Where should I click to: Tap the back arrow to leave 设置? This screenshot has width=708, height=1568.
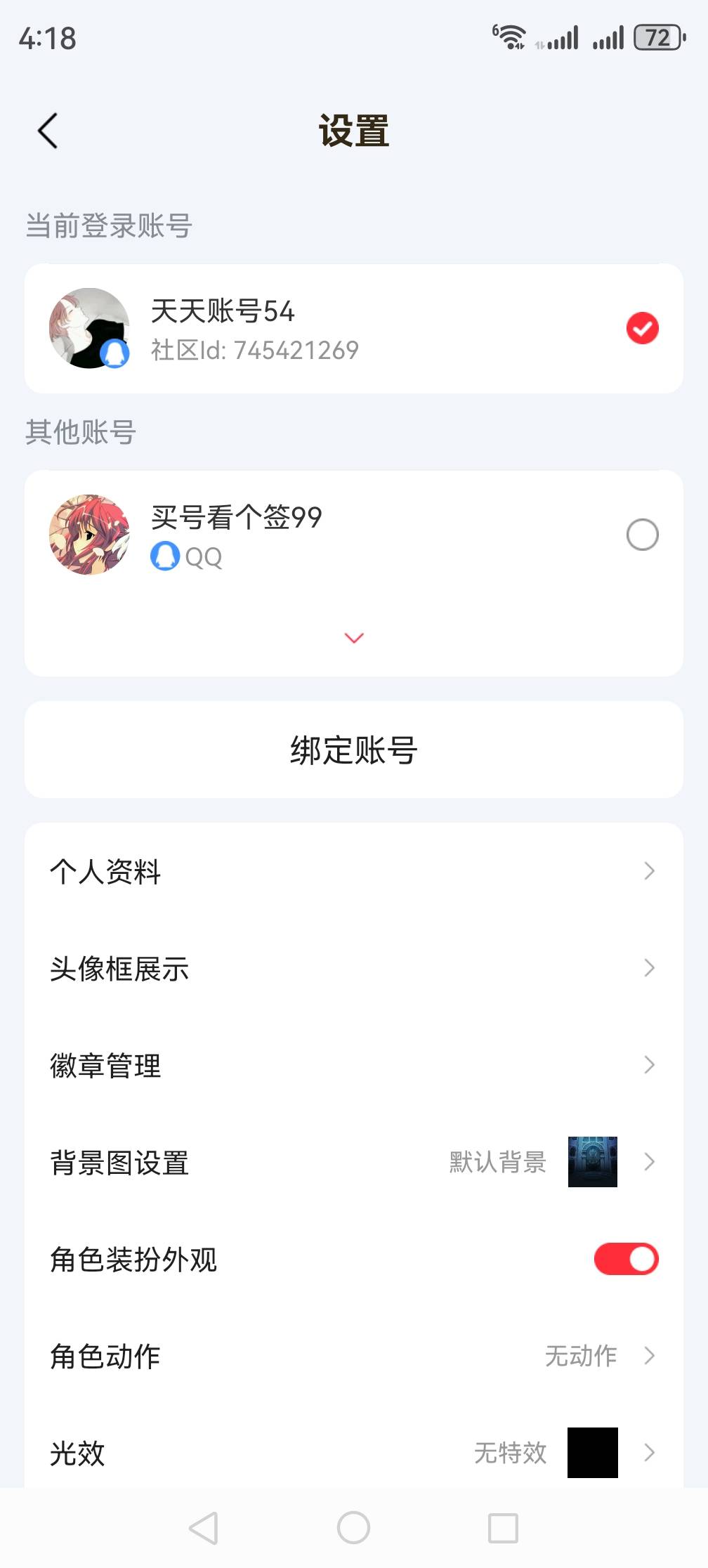pyautogui.click(x=47, y=130)
